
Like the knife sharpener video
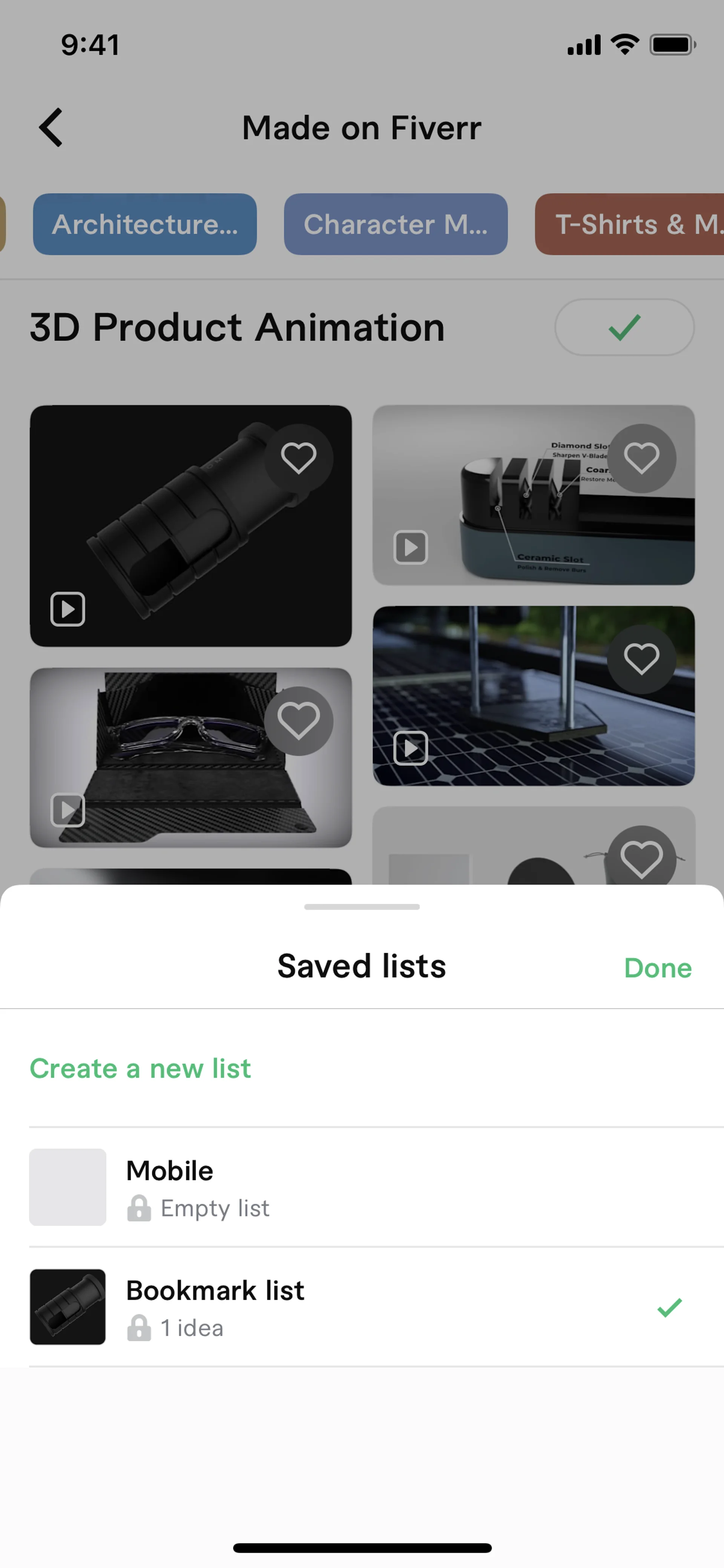click(641, 458)
